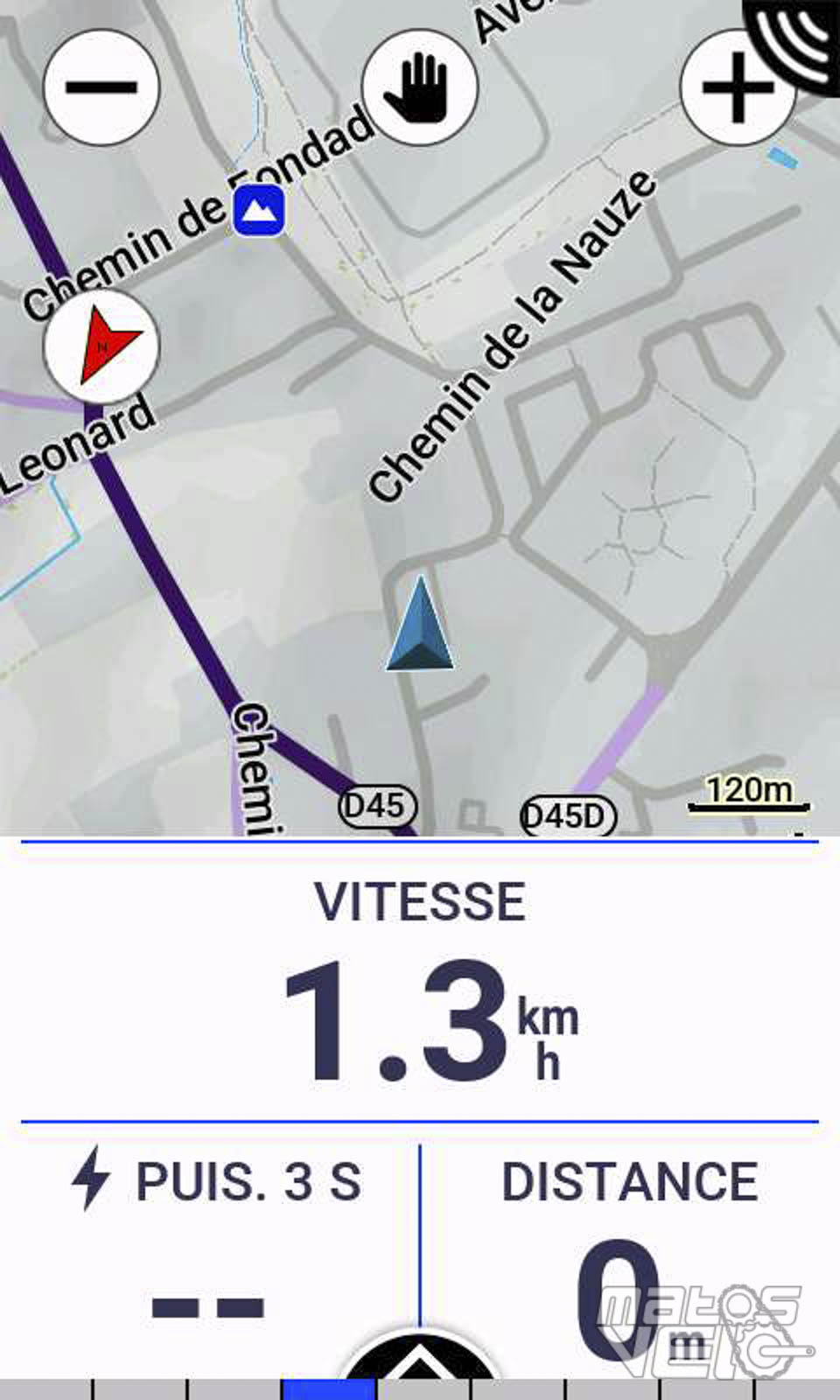Tap the hand icon to pan map
This screenshot has width=840, height=1400.
(420, 87)
